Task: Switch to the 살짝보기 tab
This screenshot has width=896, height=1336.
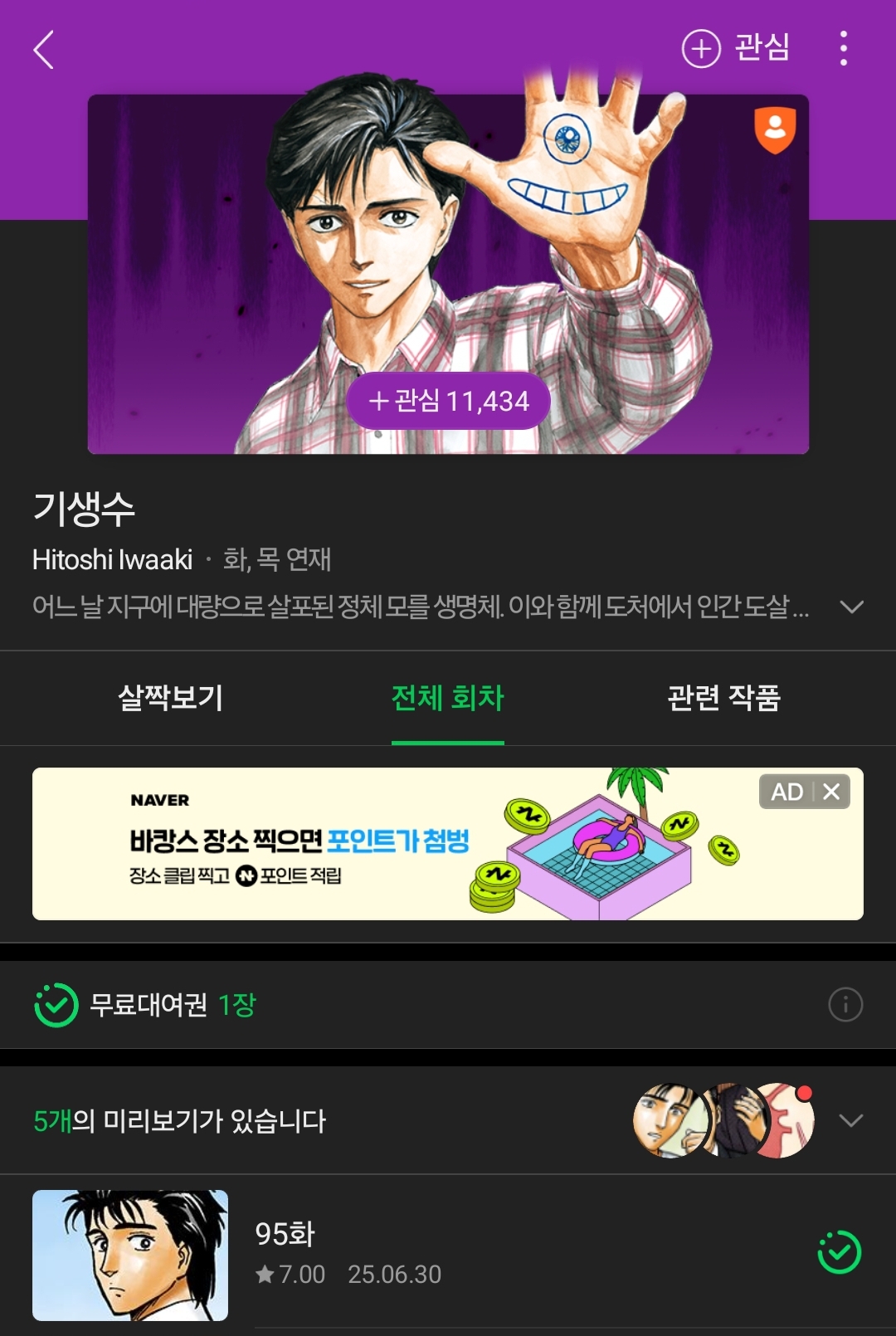Action: 171,698
